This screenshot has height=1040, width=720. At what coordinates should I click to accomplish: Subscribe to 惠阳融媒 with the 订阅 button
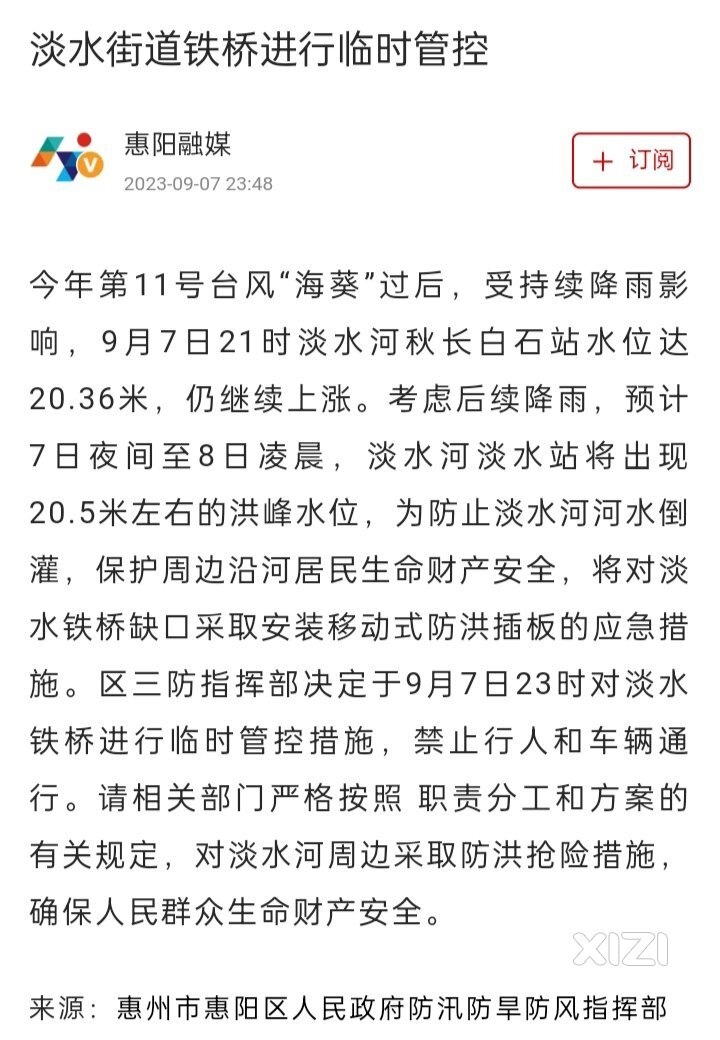pyautogui.click(x=631, y=160)
